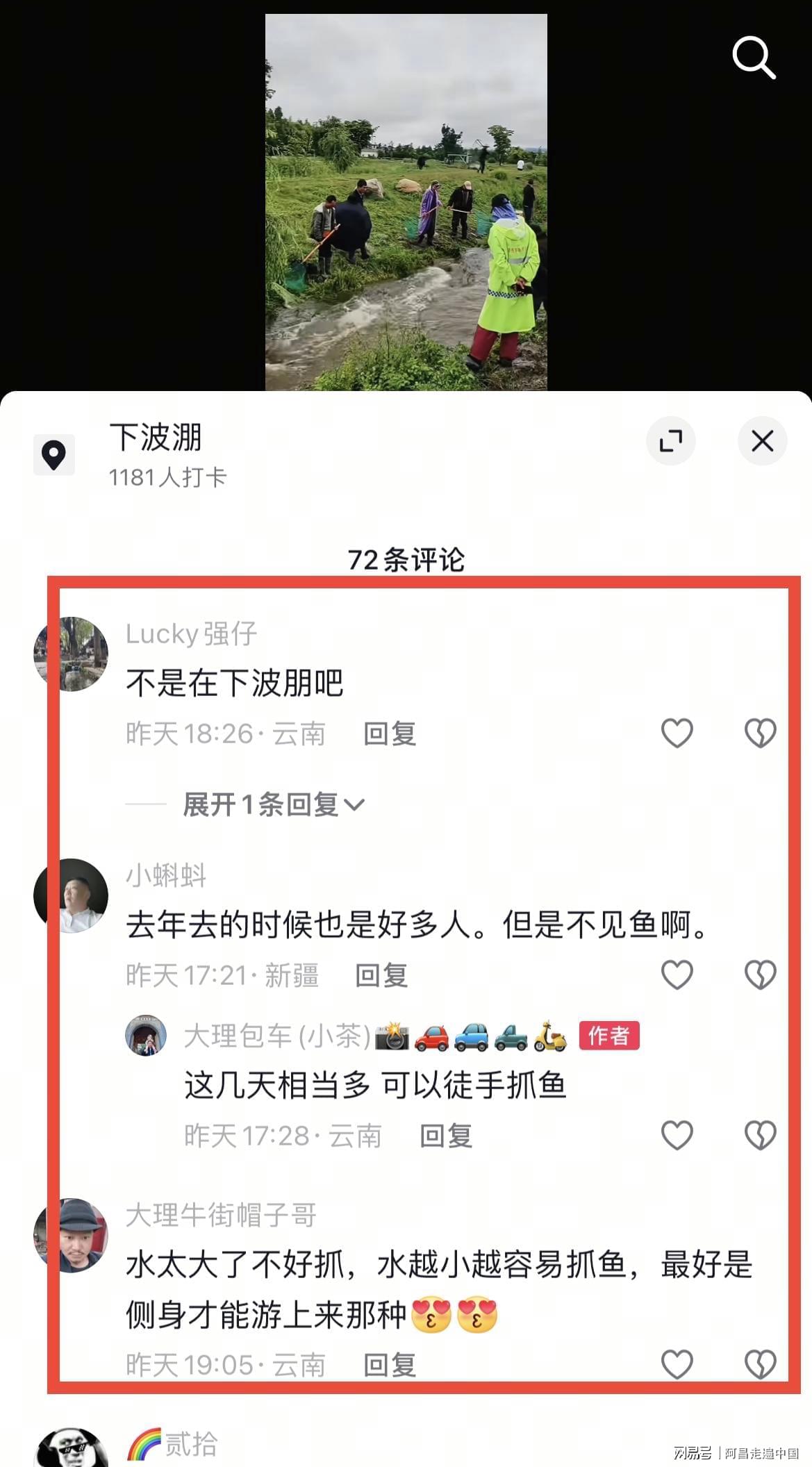Reply to 小蝌蚪's comment
812x1467 pixels.
coord(381,975)
